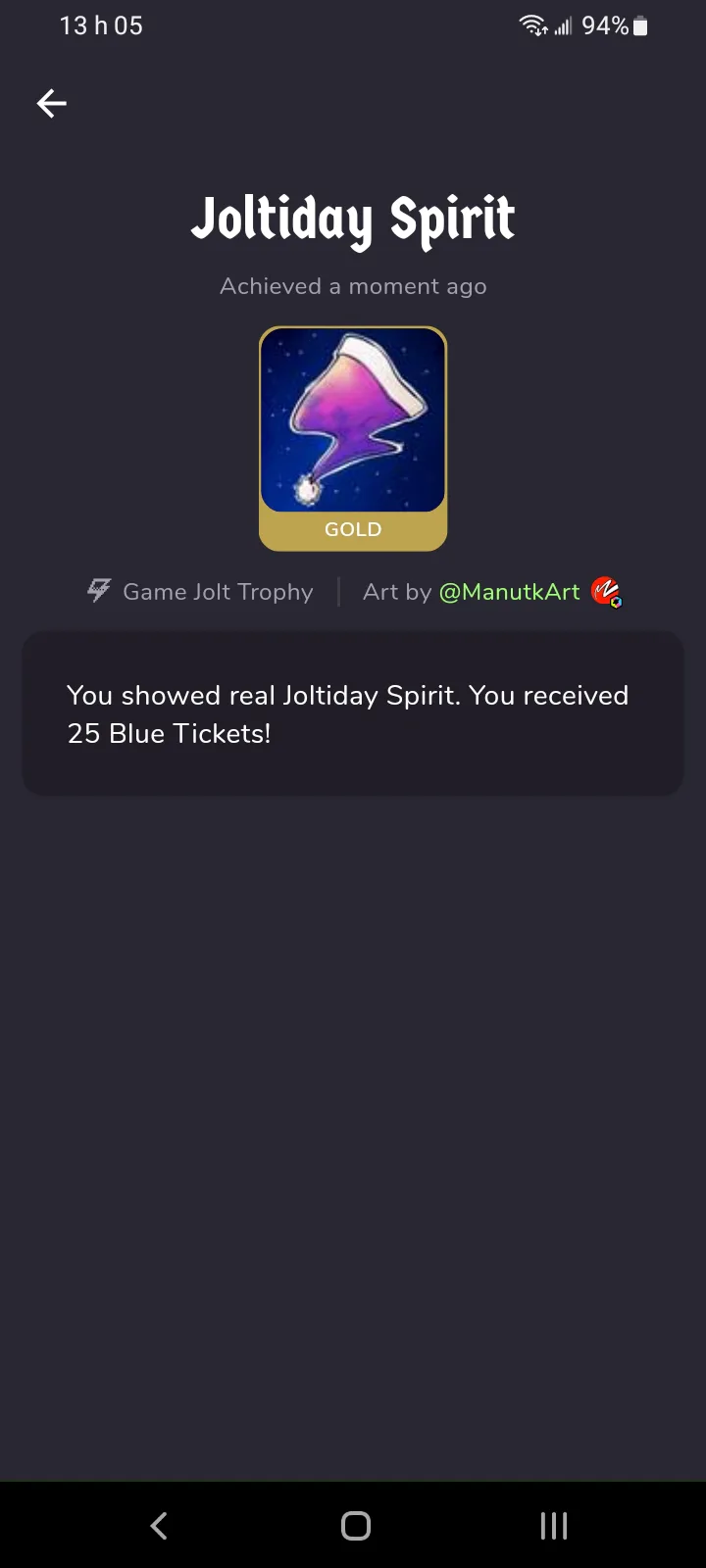706x1568 pixels.
Task: Go back using the top-left arrow
Action: coord(52,103)
